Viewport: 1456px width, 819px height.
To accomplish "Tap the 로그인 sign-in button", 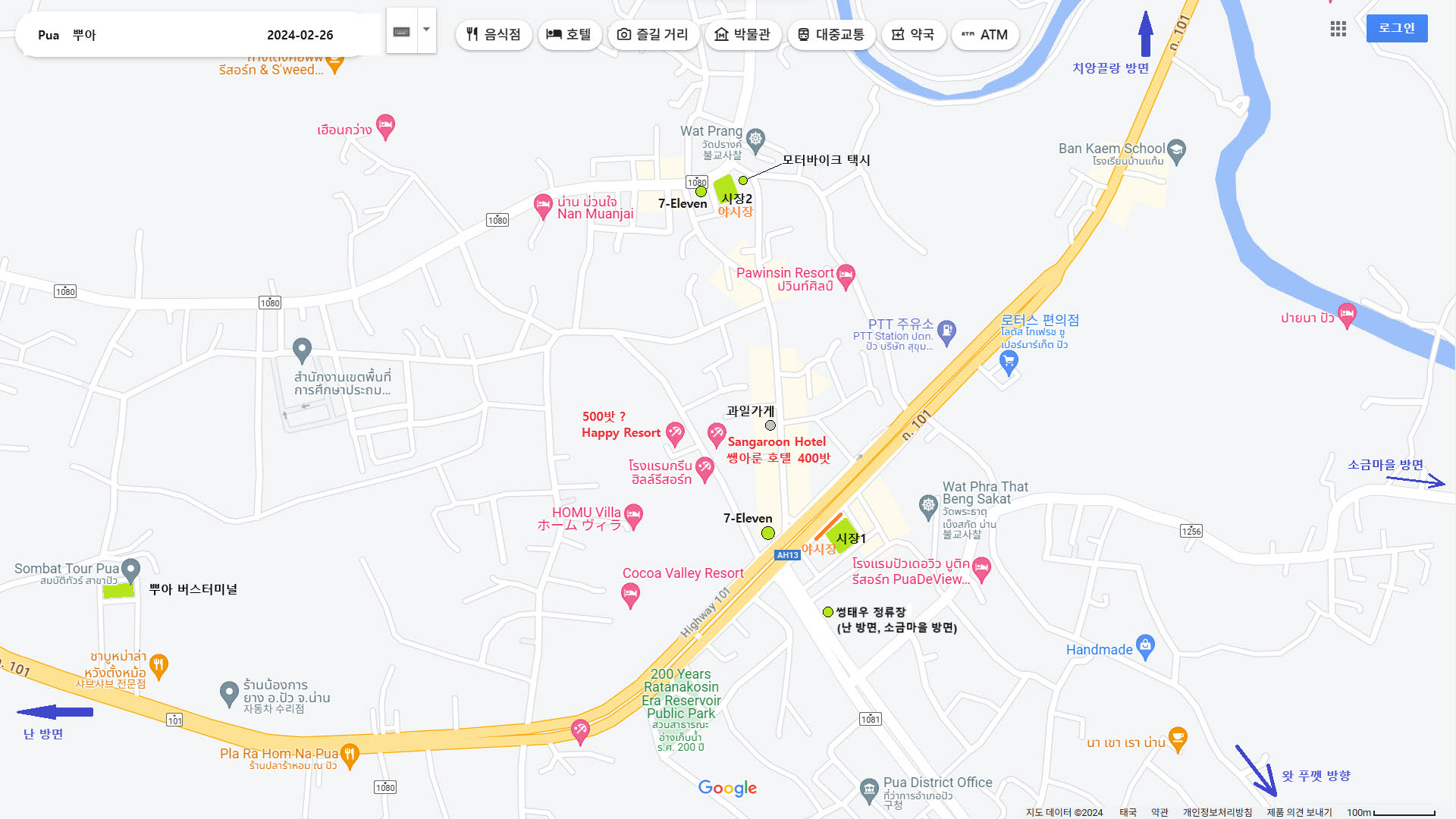I will [x=1396, y=28].
